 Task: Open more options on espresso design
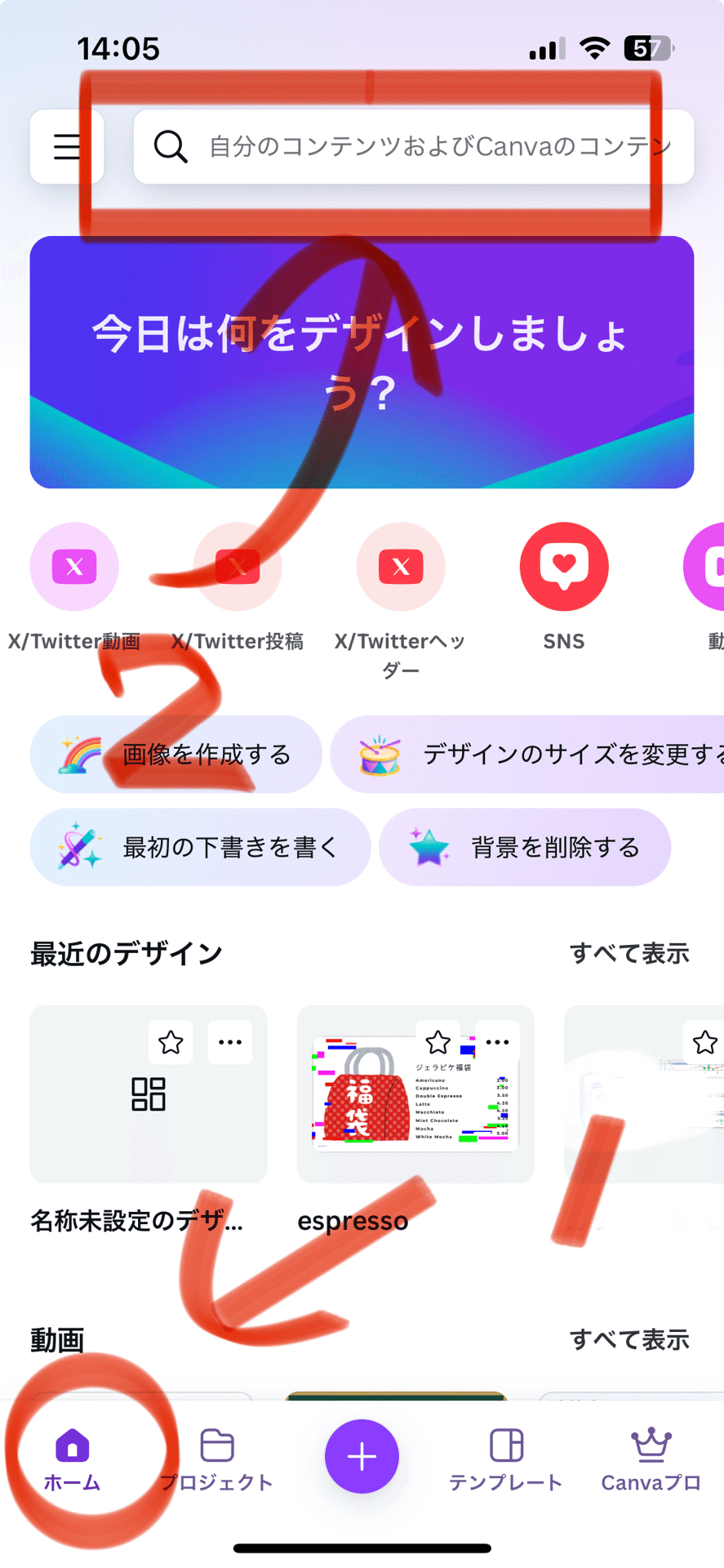tap(497, 1042)
